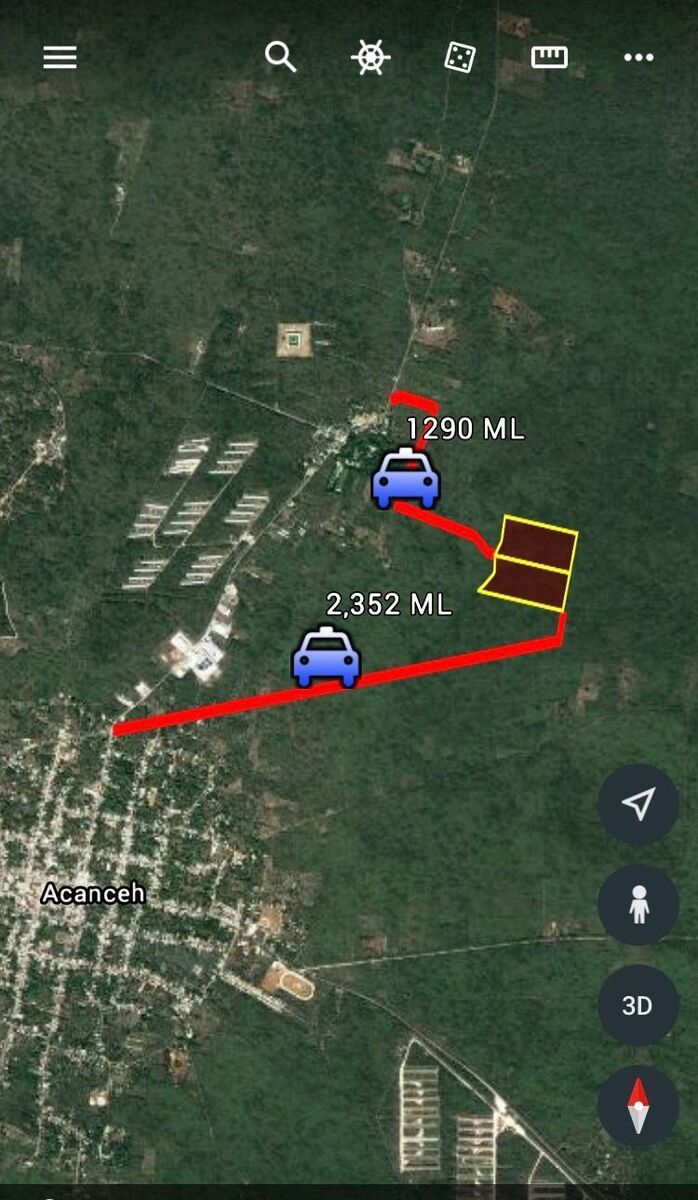Open the three-dot overflow menu
698x1200 pixels.
click(x=638, y=57)
